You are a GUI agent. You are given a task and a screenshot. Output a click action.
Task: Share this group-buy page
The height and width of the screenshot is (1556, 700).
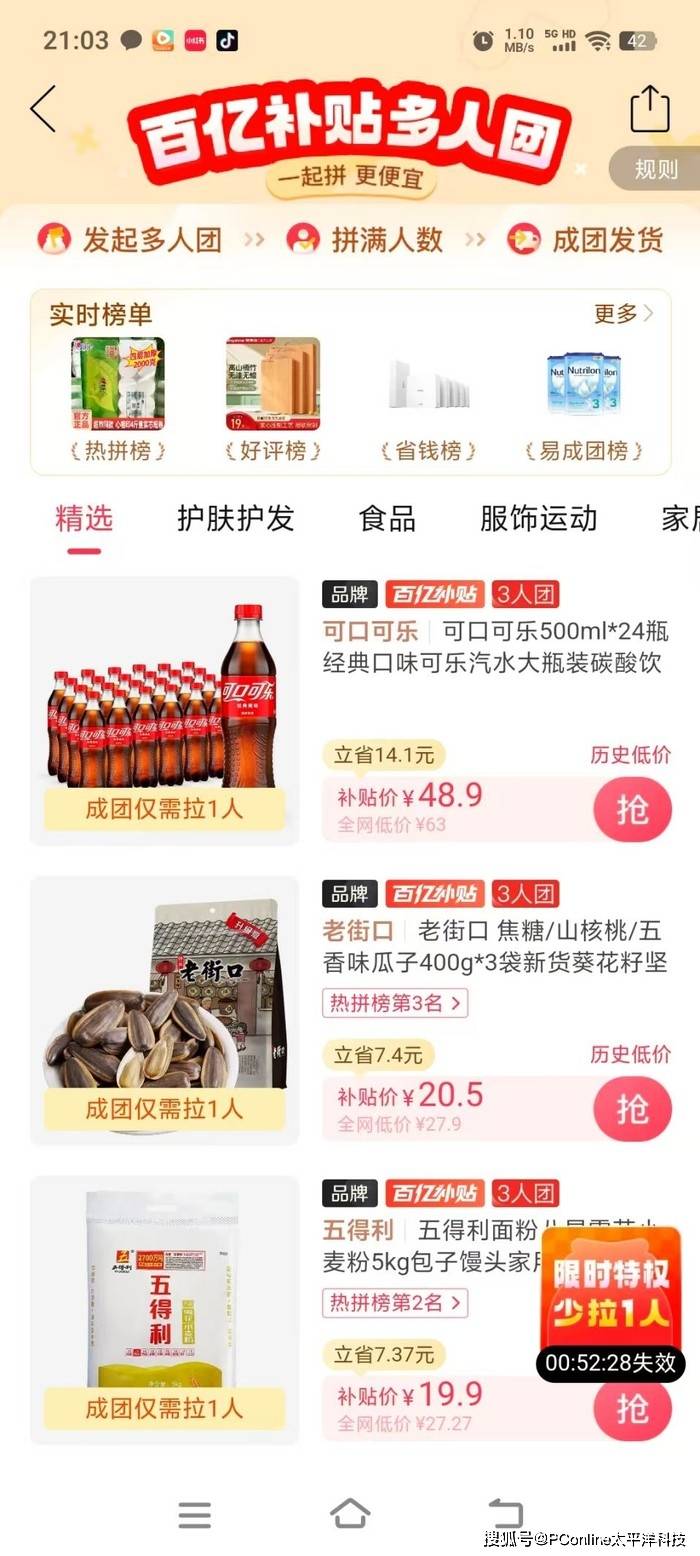tap(649, 109)
